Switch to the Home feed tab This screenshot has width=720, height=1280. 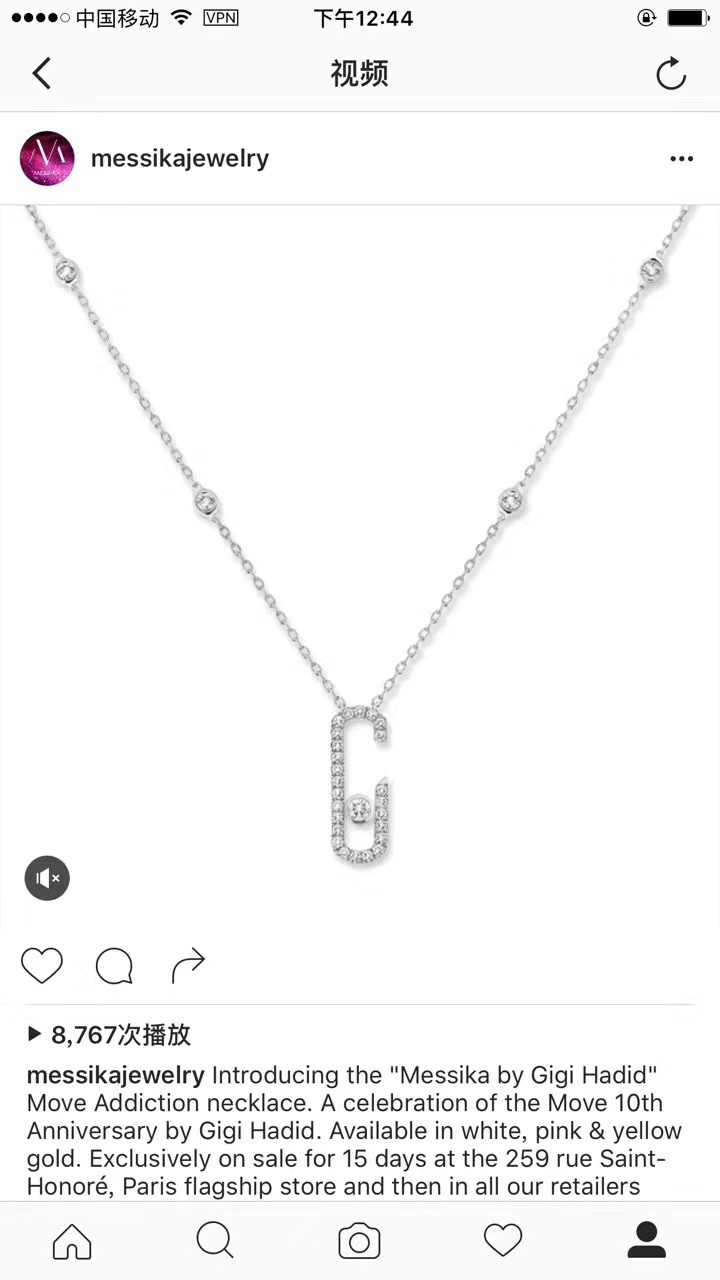point(72,1241)
